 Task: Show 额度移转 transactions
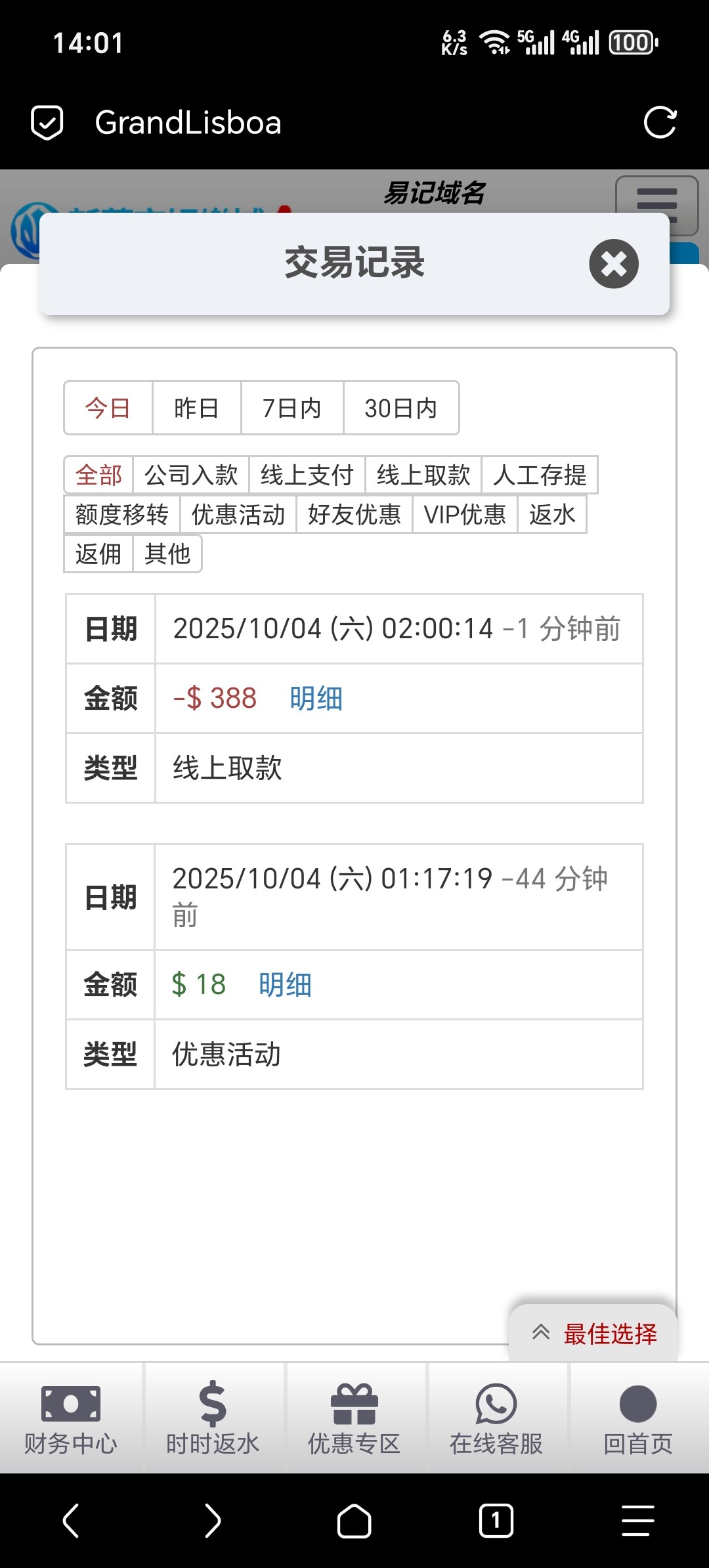tap(121, 514)
